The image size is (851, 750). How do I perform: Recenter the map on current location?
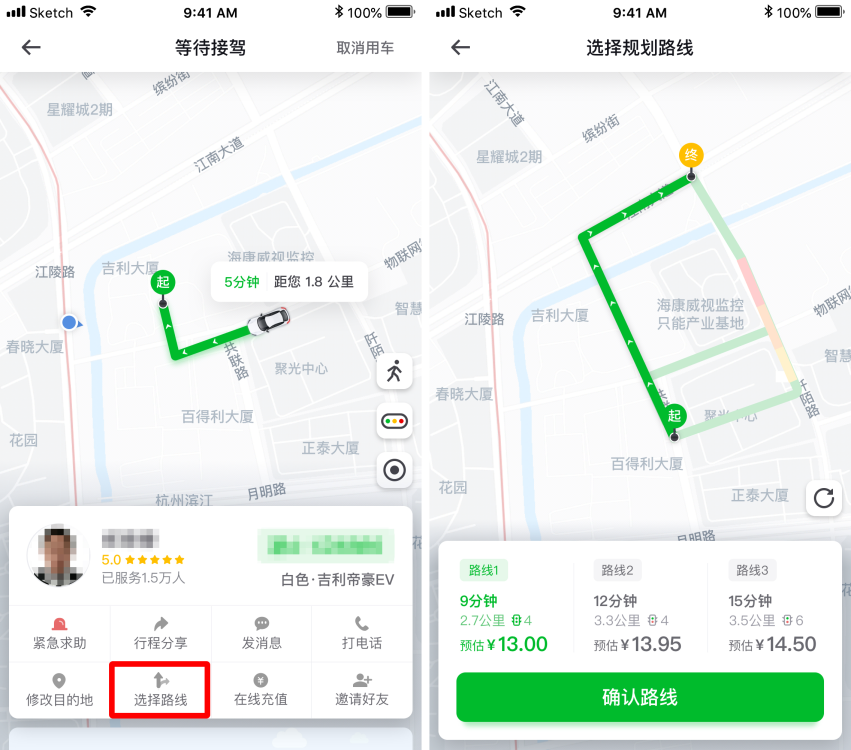[394, 470]
